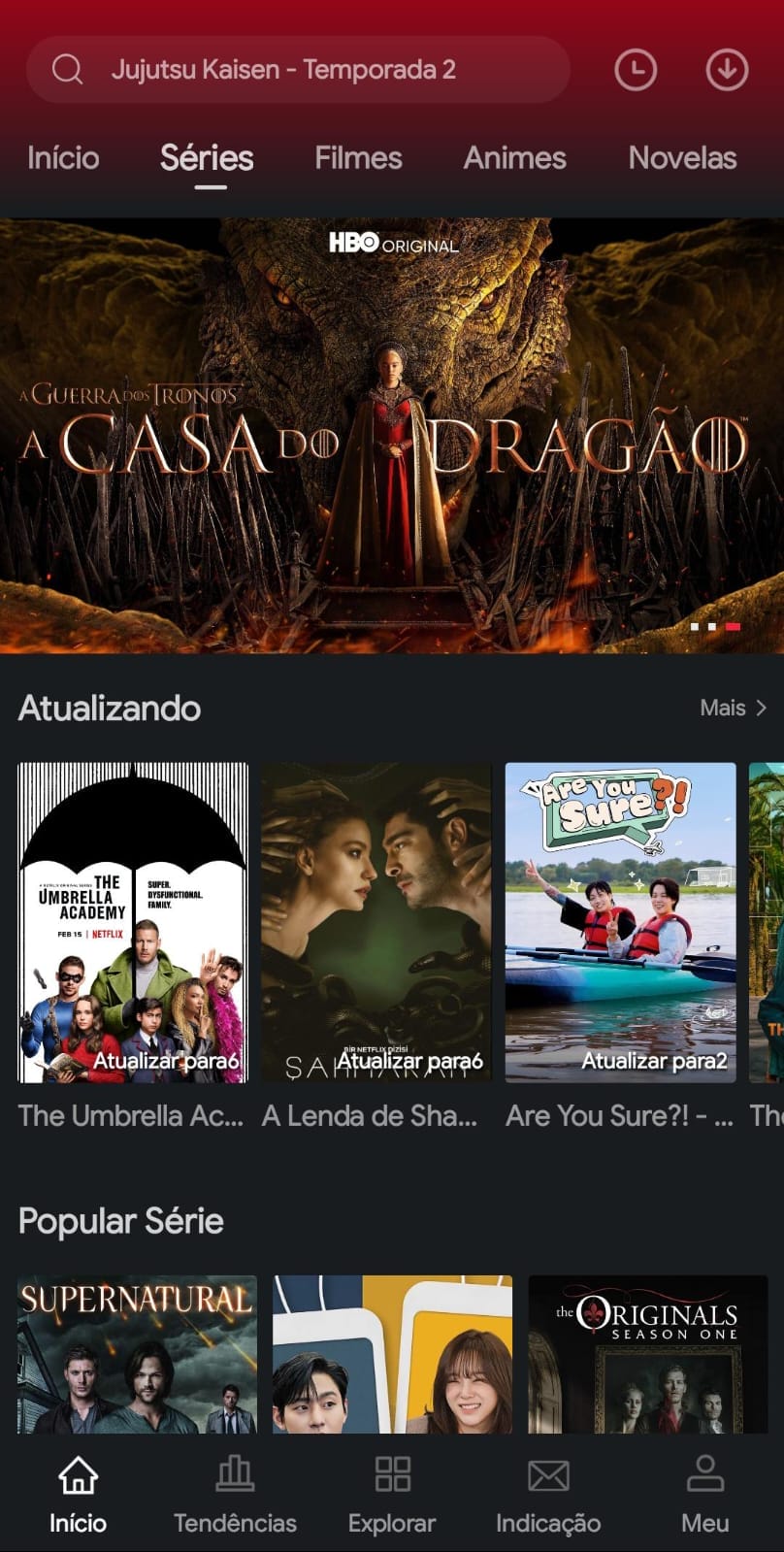Open A Casa do Dragão banner
The width and height of the screenshot is (784, 1552).
[392, 437]
